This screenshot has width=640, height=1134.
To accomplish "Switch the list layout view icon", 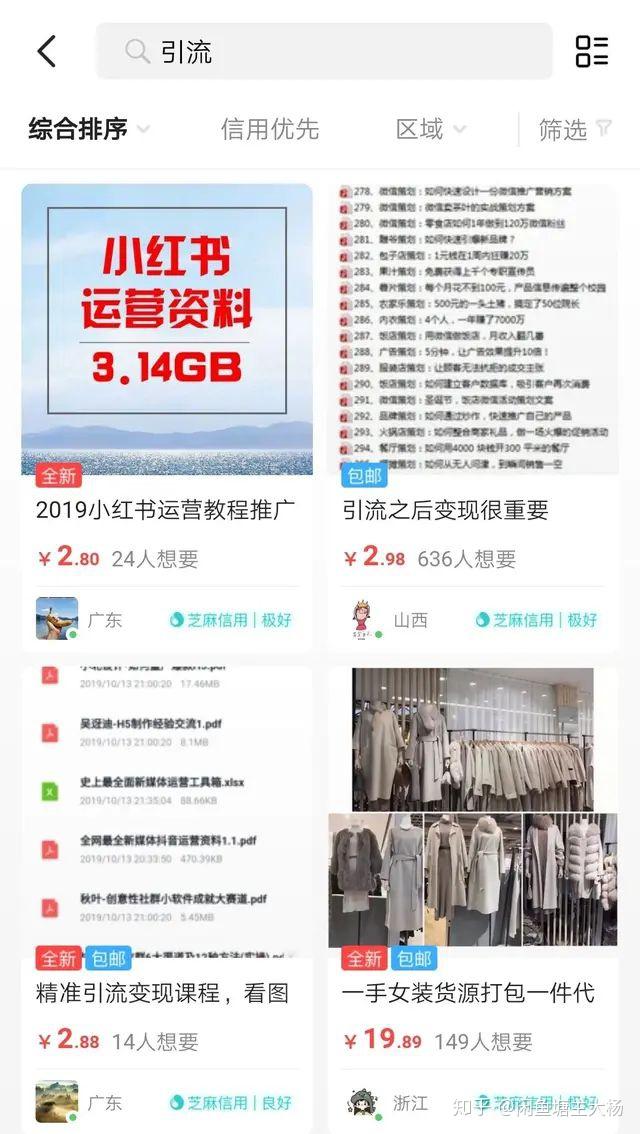I will 591,51.
